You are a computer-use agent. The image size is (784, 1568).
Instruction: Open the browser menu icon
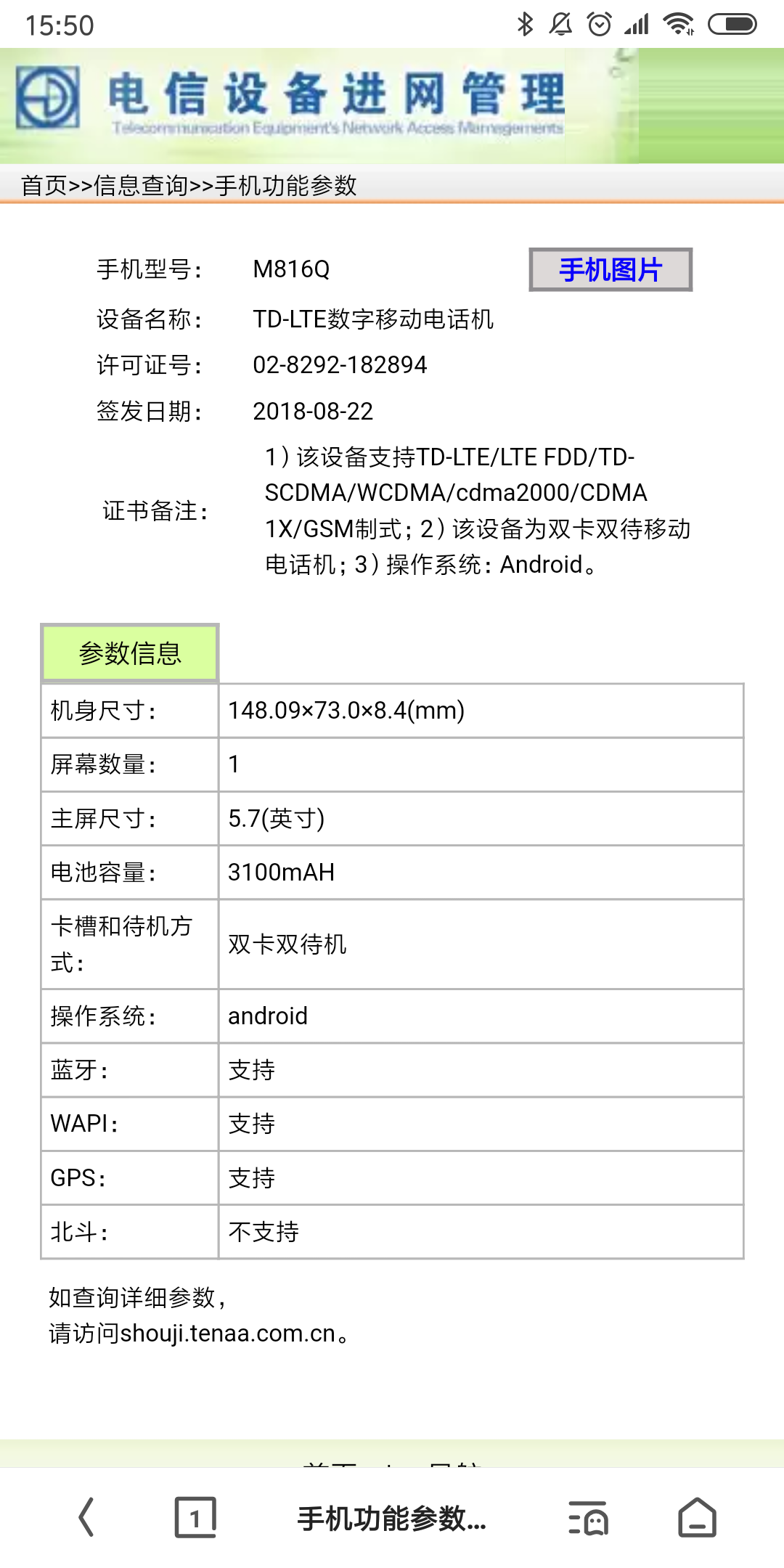(588, 1518)
